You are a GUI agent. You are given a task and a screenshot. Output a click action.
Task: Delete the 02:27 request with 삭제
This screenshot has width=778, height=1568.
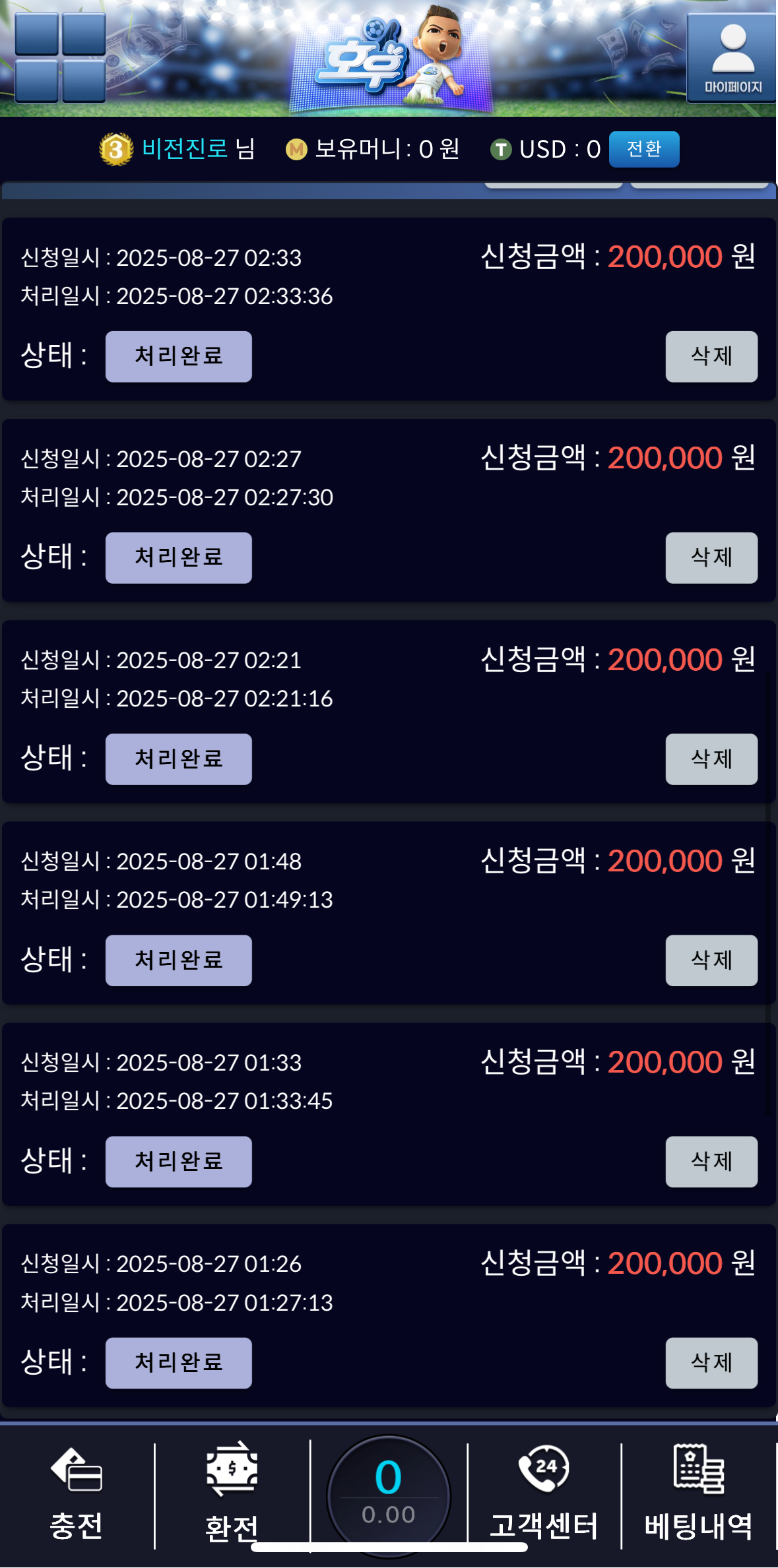(x=711, y=557)
